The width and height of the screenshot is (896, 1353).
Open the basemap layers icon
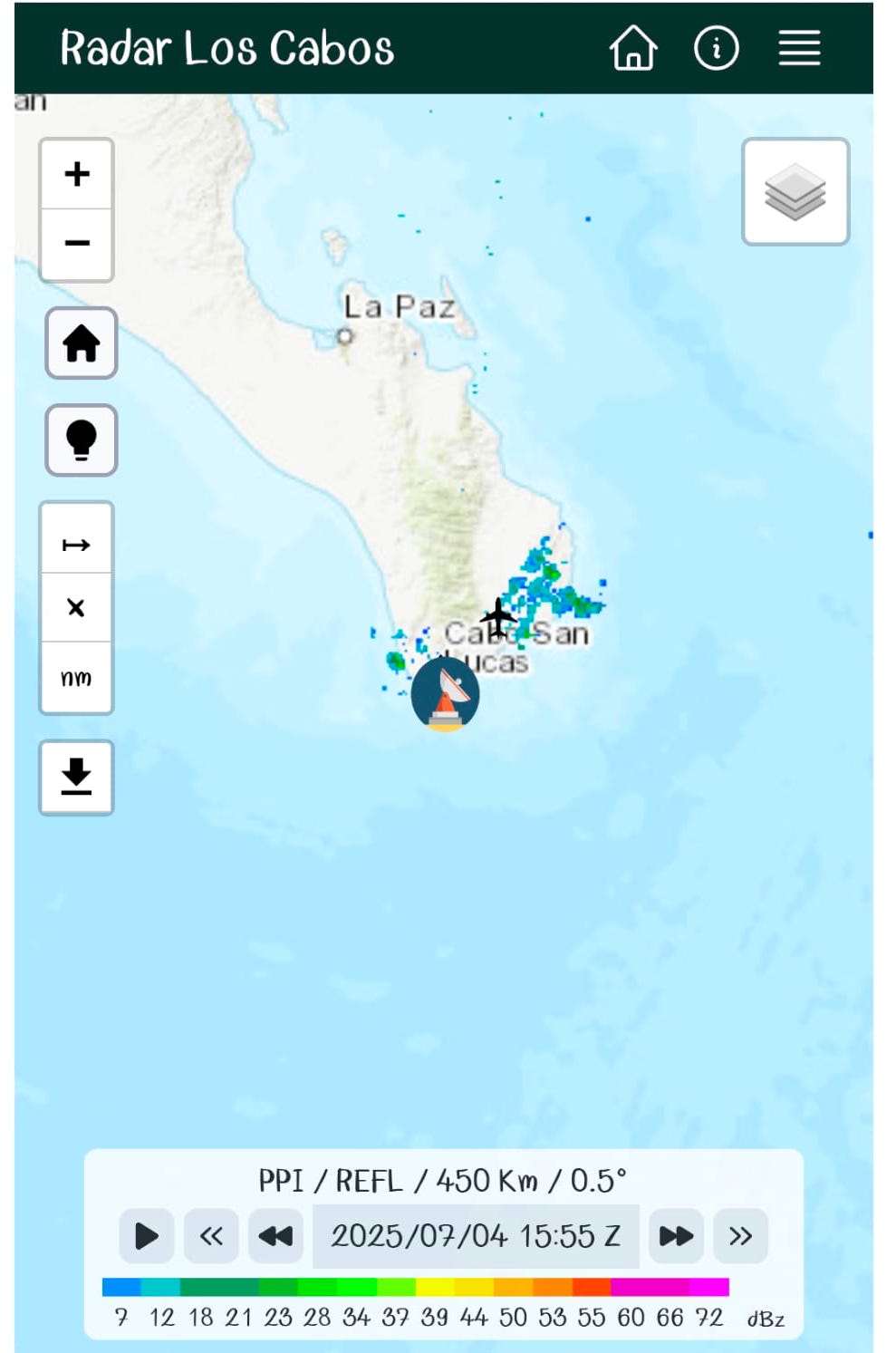[796, 190]
